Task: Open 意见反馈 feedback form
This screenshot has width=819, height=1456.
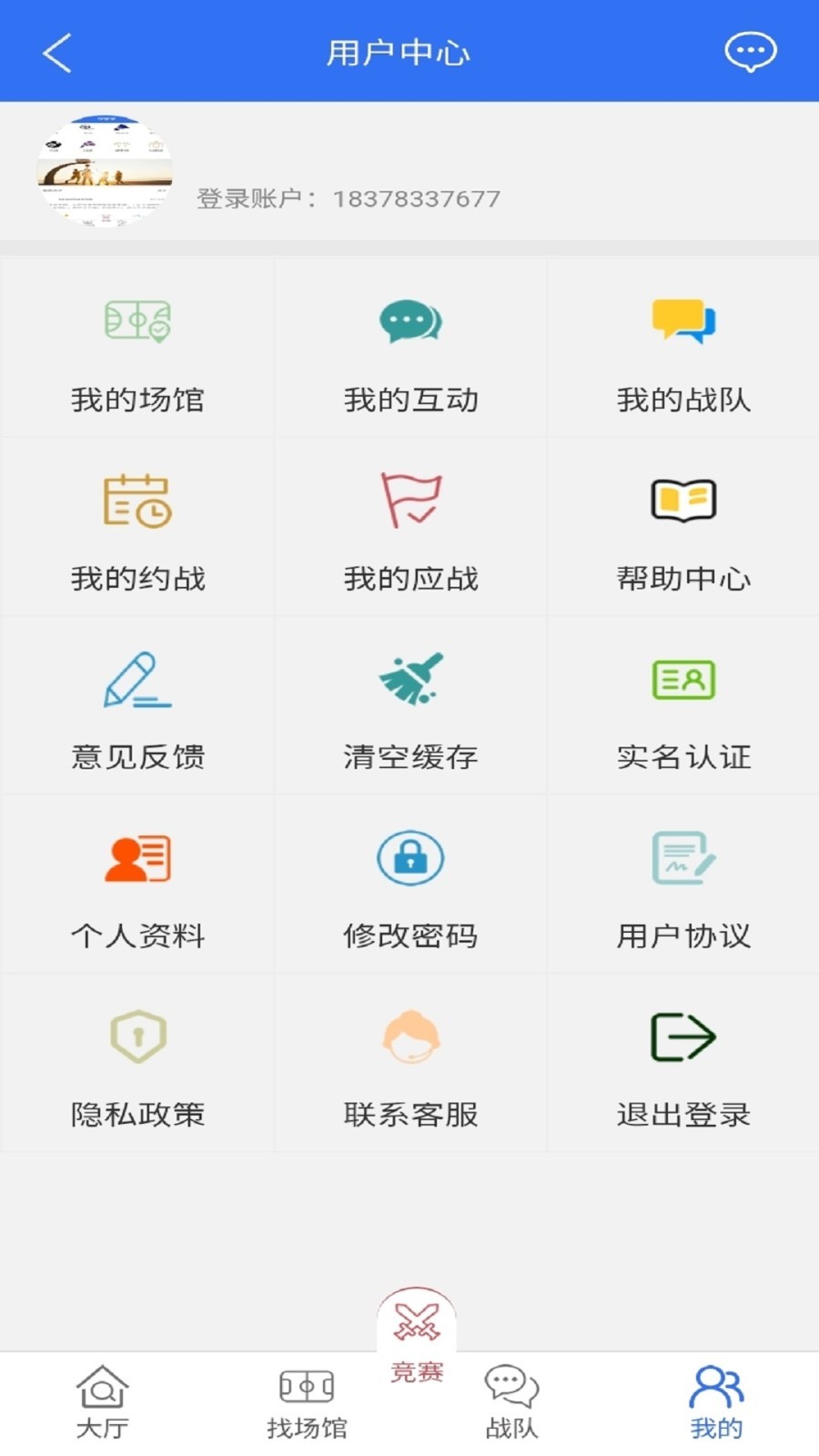Action: click(136, 710)
